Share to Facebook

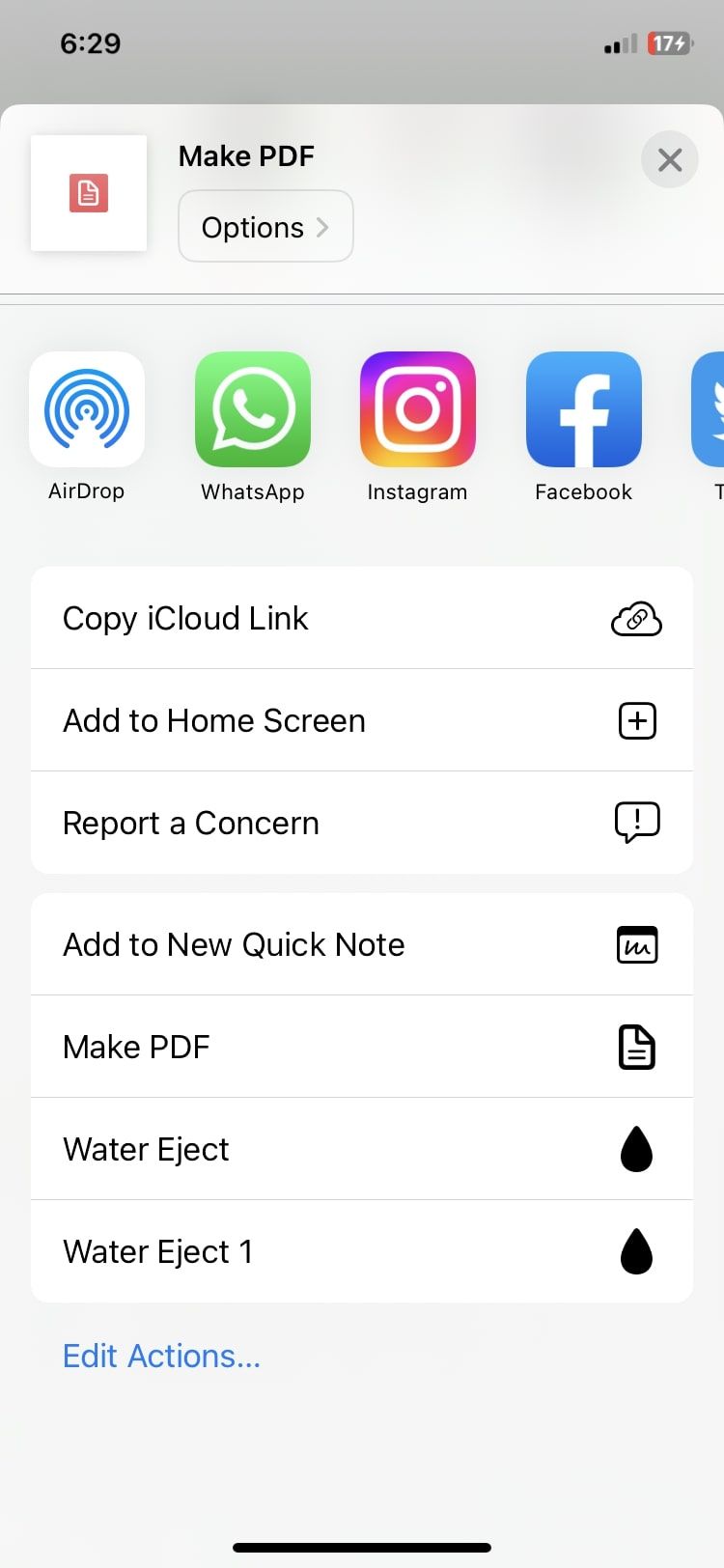tap(583, 410)
